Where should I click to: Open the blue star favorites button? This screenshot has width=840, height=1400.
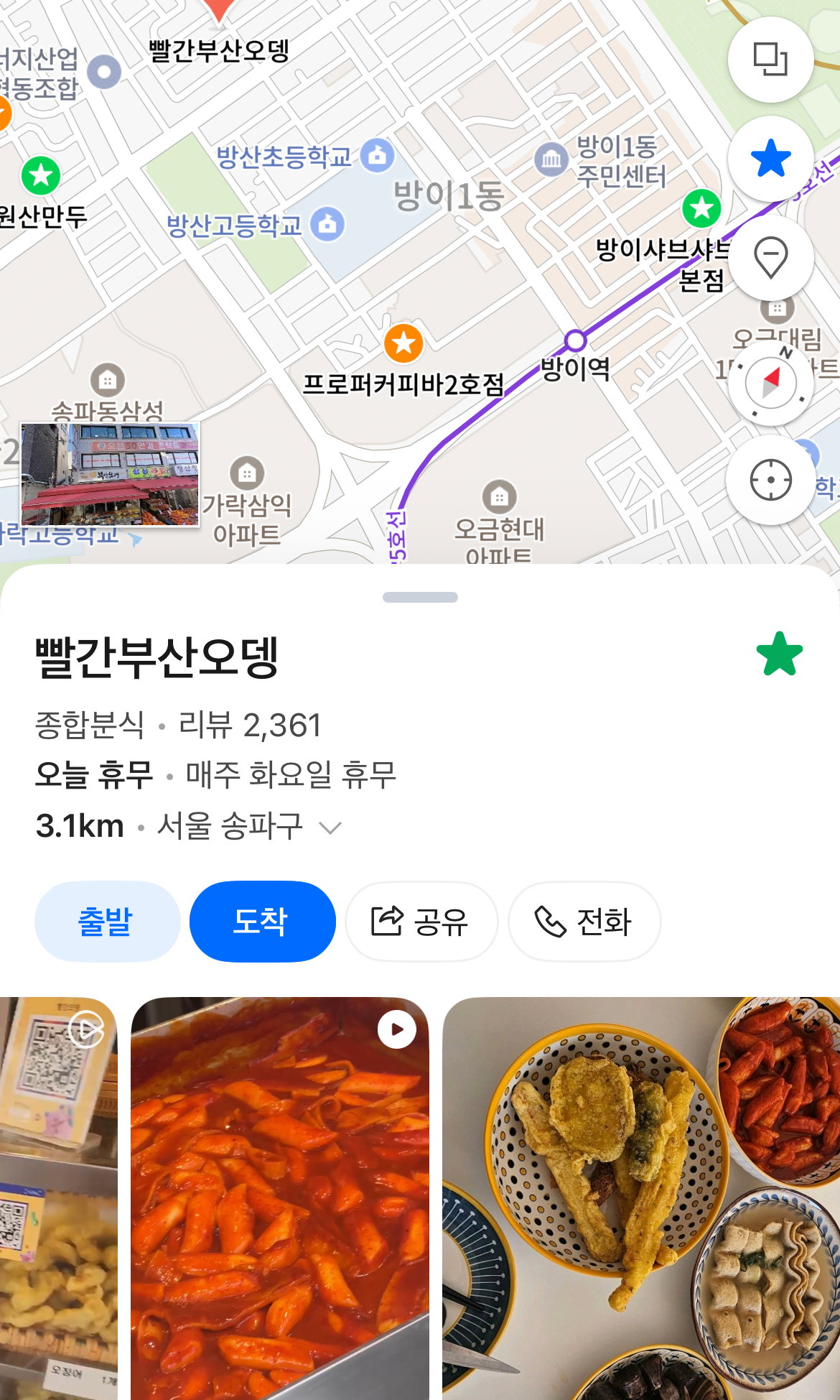pyautogui.click(x=770, y=159)
